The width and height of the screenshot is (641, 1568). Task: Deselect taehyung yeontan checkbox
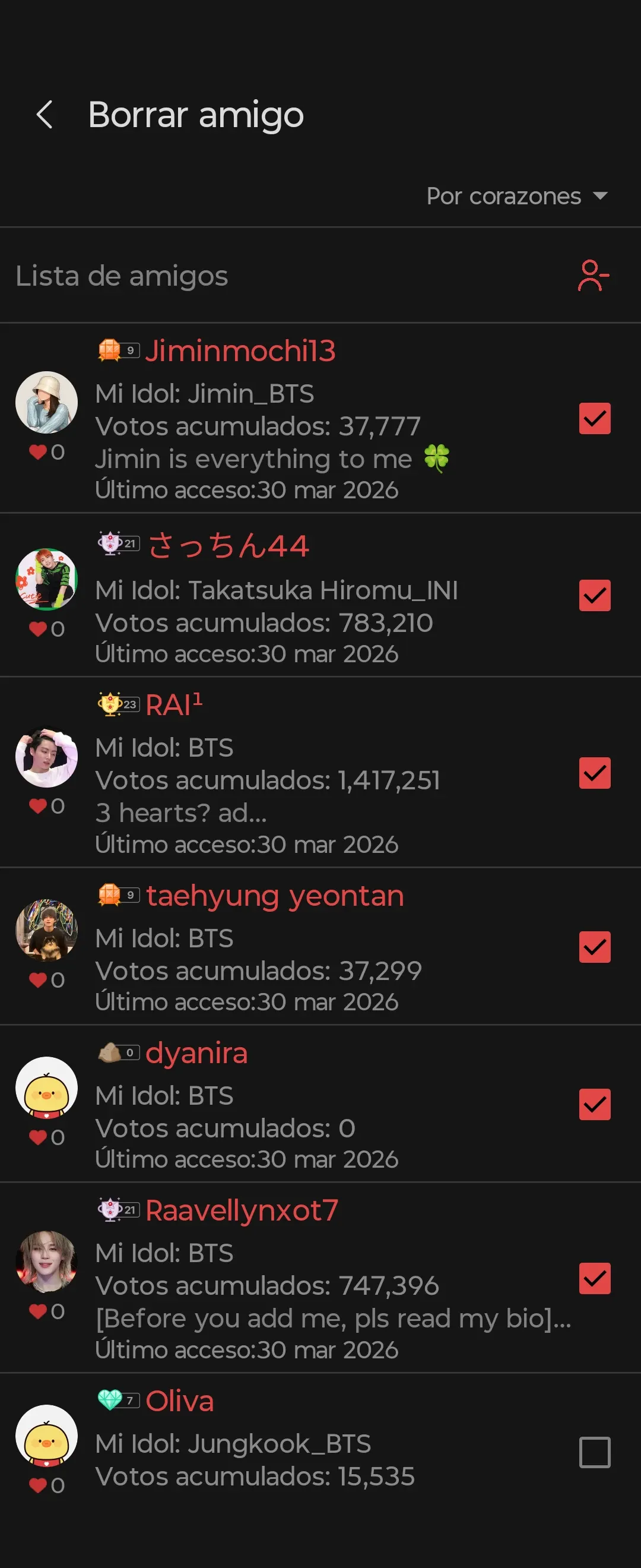tap(594, 947)
